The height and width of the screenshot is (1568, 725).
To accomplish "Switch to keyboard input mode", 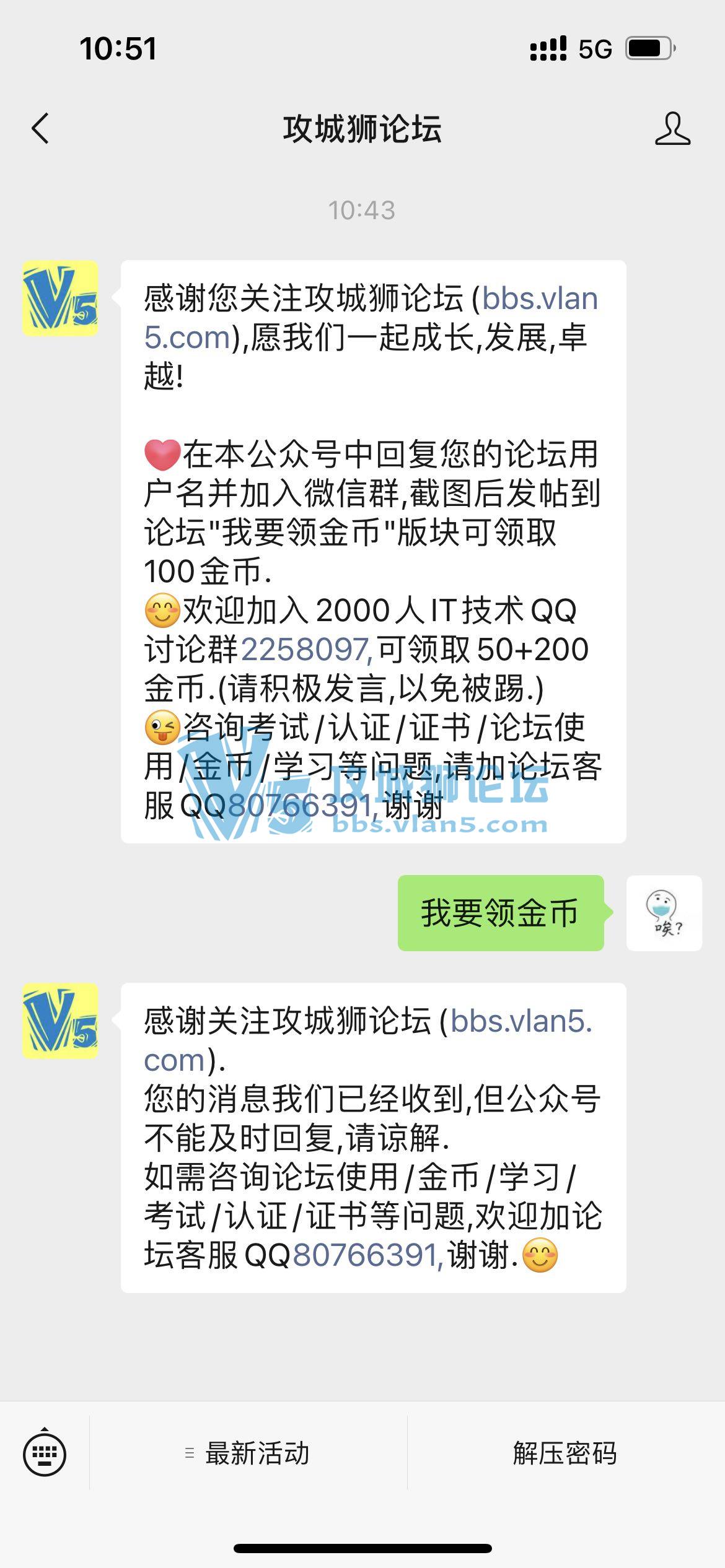I will click(45, 1453).
